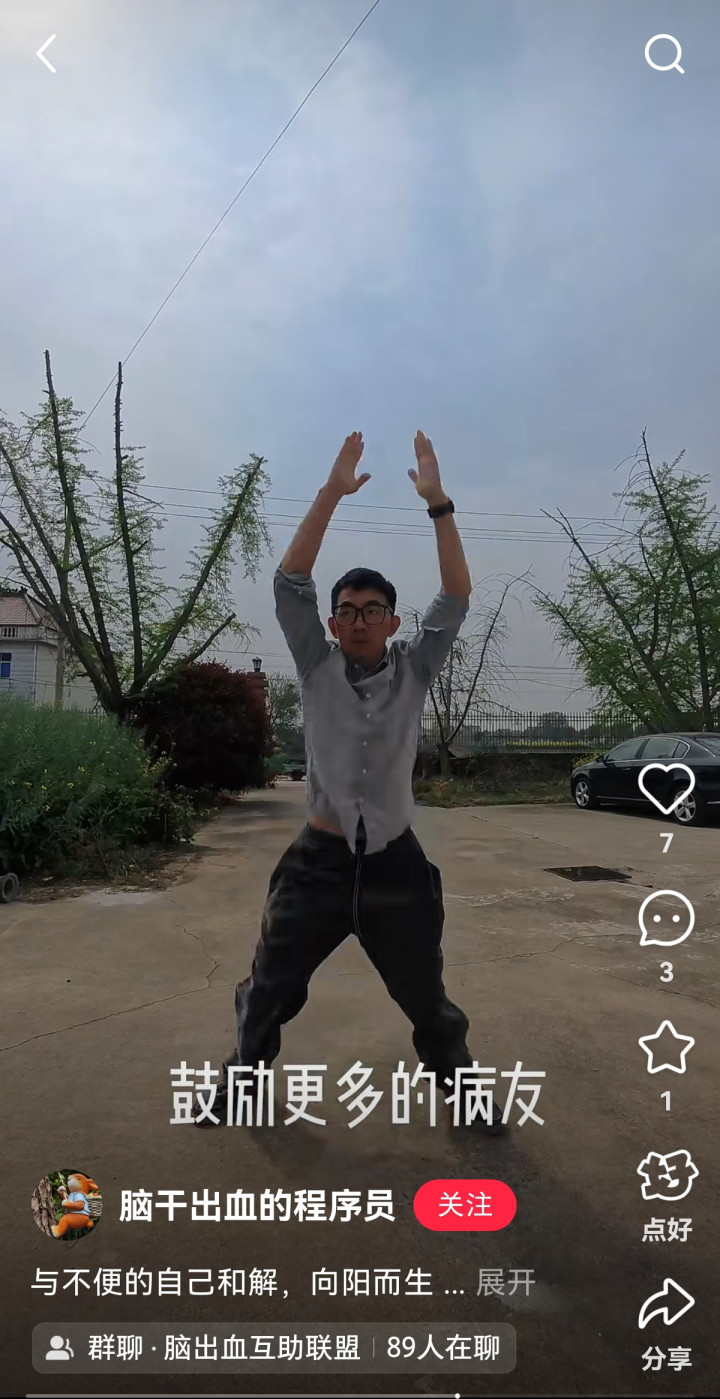The image size is (720, 1399).
Task: Follow 脑干出血的程序员 with the 关注 button
Action: pyautogui.click(x=465, y=1205)
